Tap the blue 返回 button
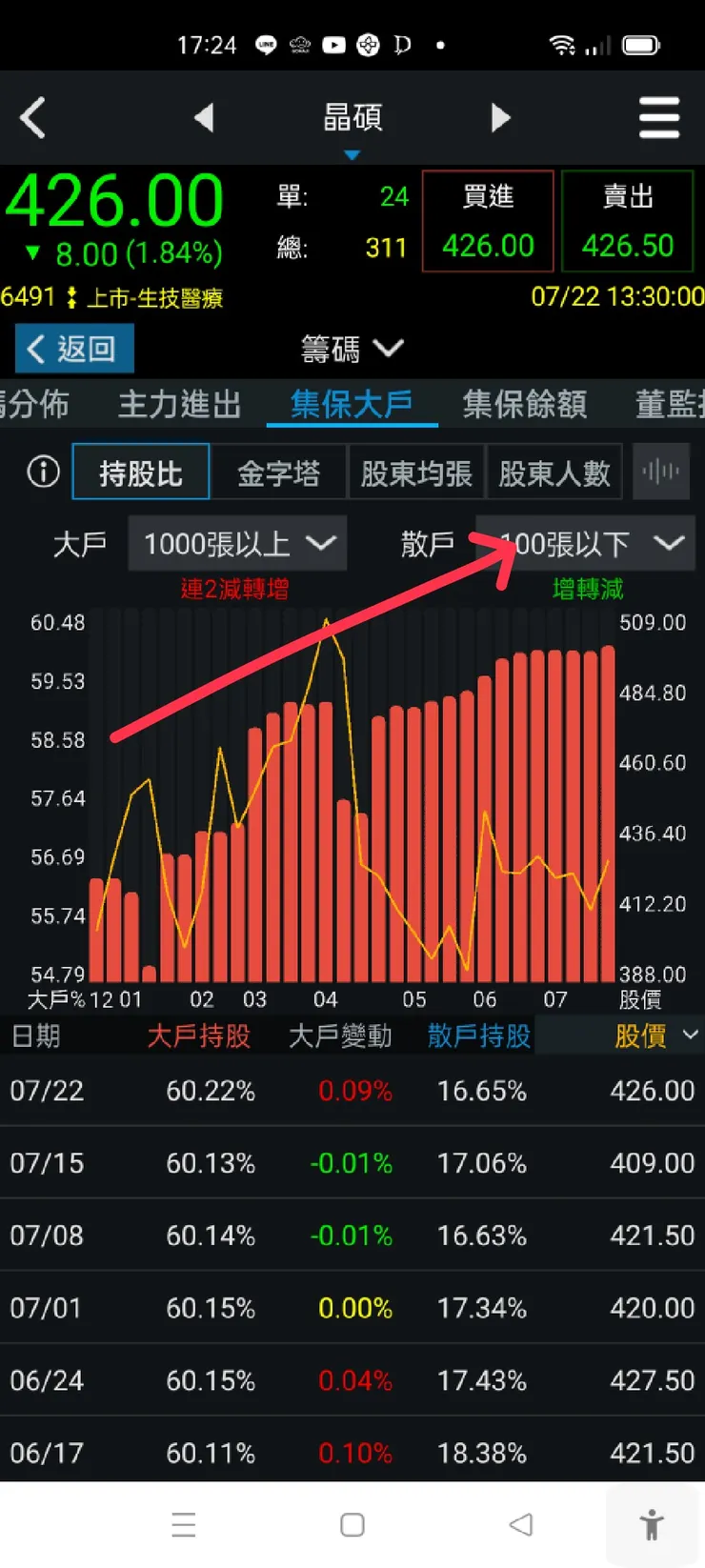The height and width of the screenshot is (1568, 705). pyautogui.click(x=73, y=348)
